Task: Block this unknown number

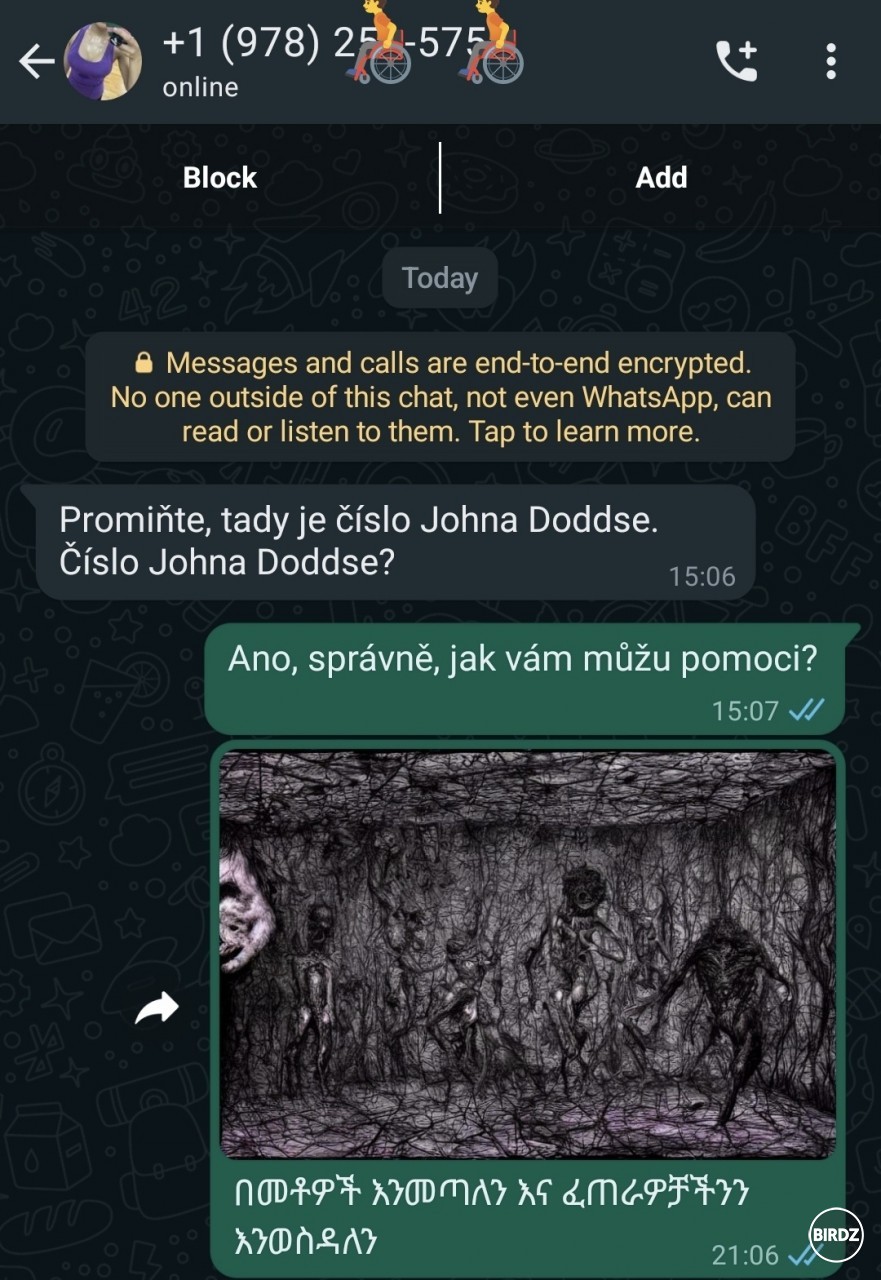Action: tap(220, 178)
